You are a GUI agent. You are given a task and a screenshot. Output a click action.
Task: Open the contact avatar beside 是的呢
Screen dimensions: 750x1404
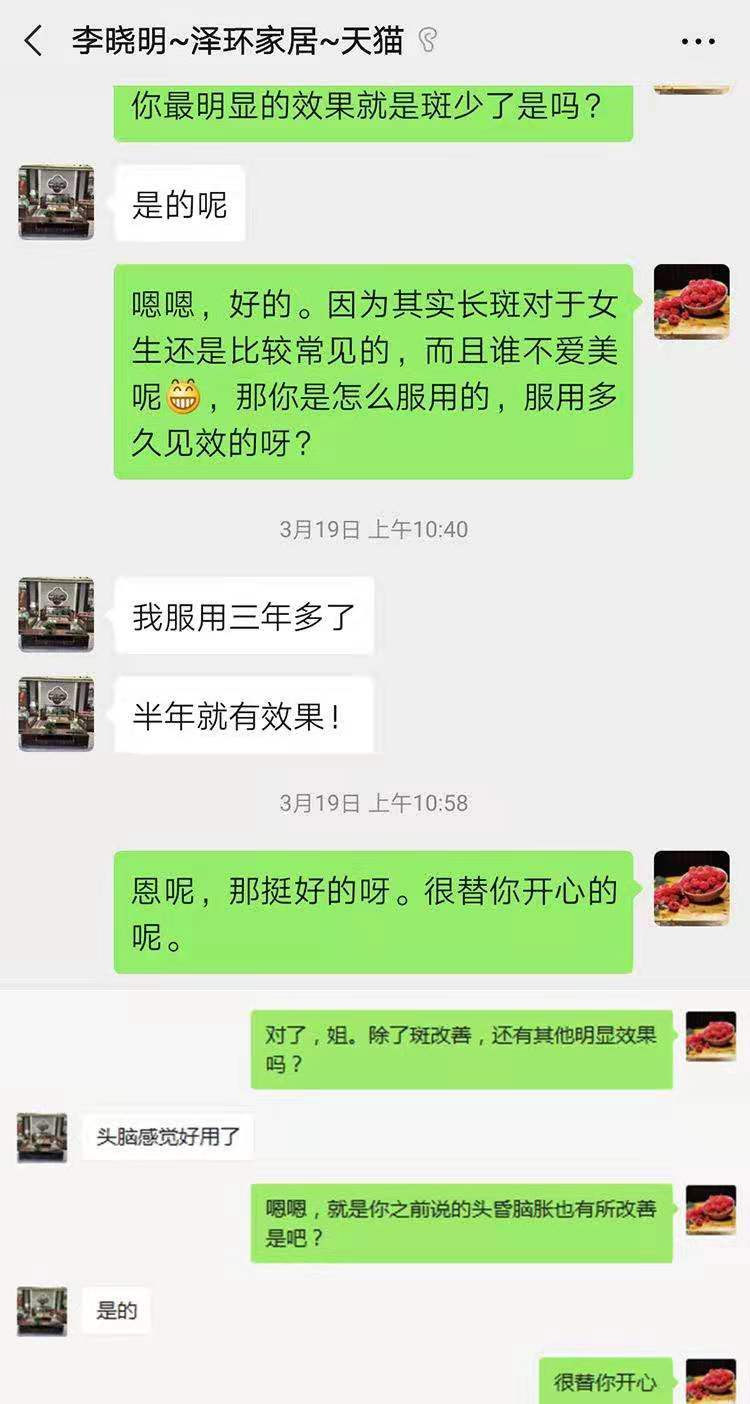56,203
